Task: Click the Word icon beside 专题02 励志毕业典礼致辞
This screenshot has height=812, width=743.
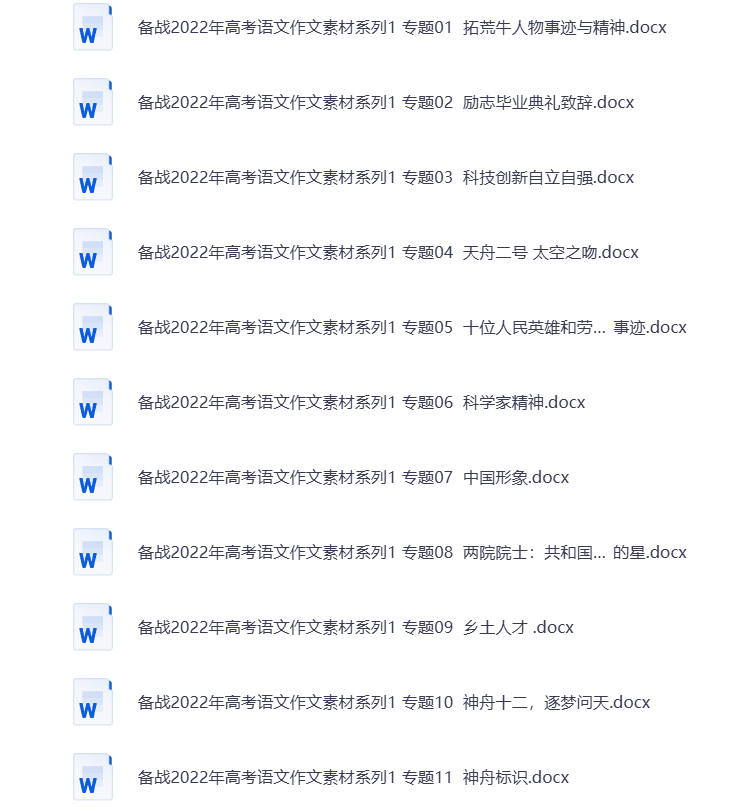Action: pos(91,103)
